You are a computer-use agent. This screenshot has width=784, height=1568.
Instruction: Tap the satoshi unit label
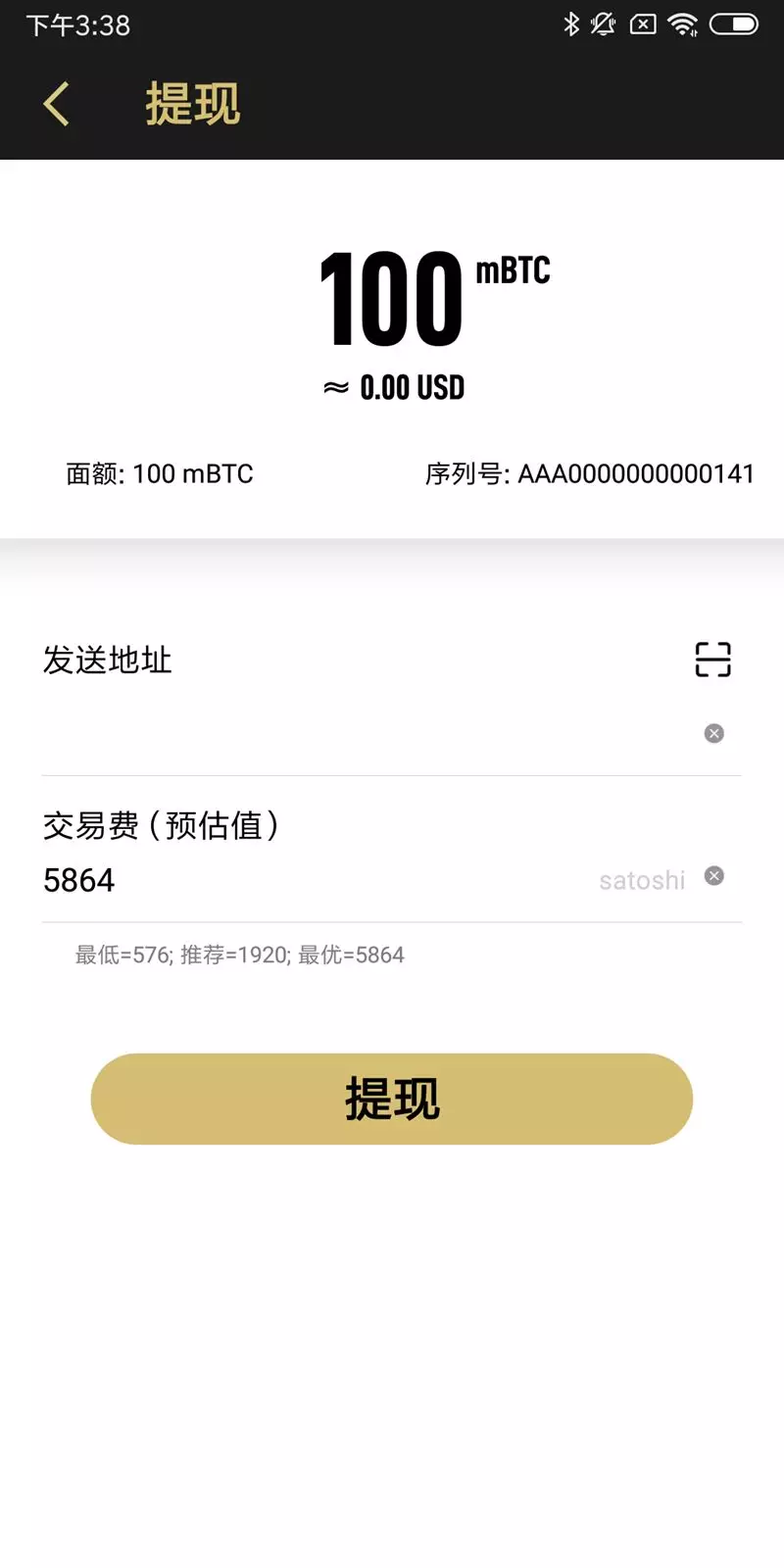641,880
